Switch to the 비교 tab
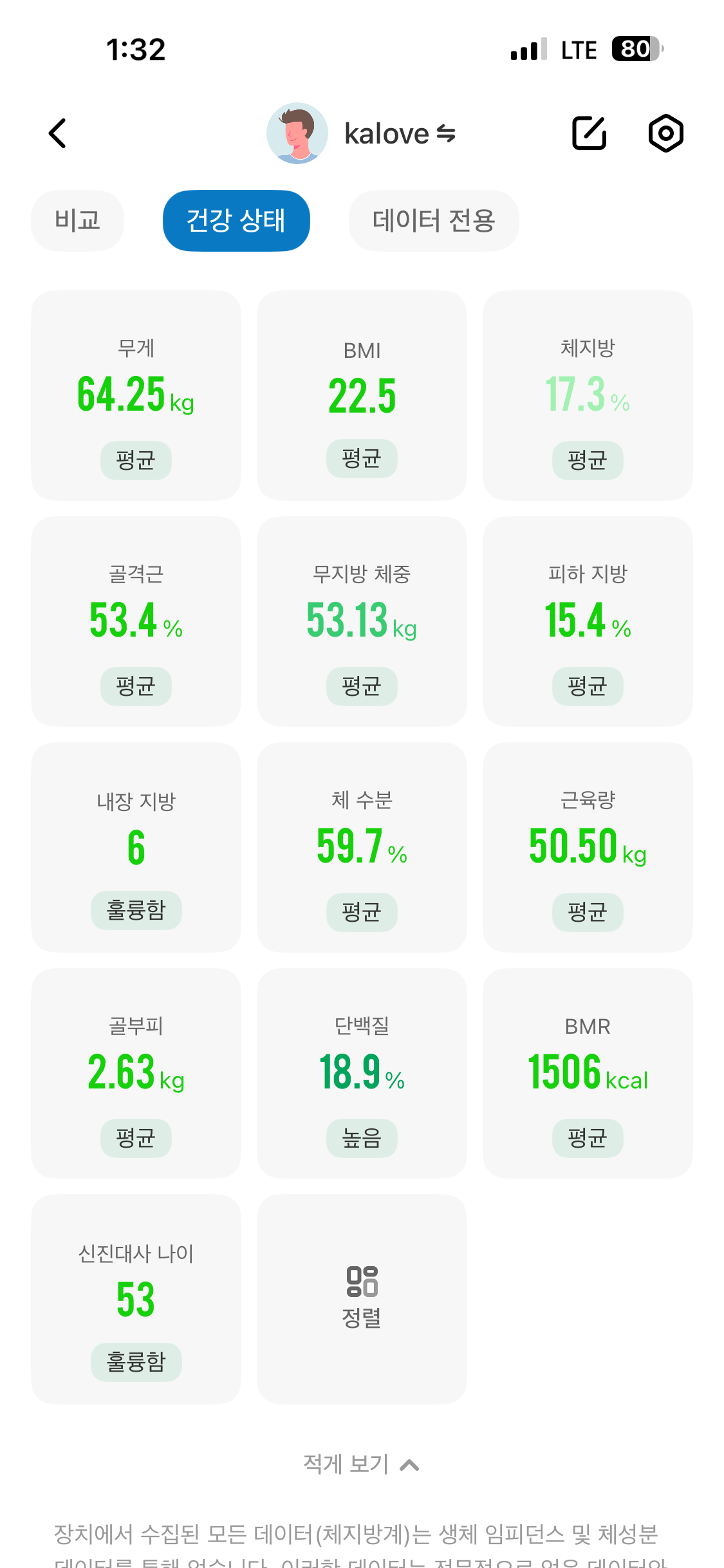 point(77,221)
